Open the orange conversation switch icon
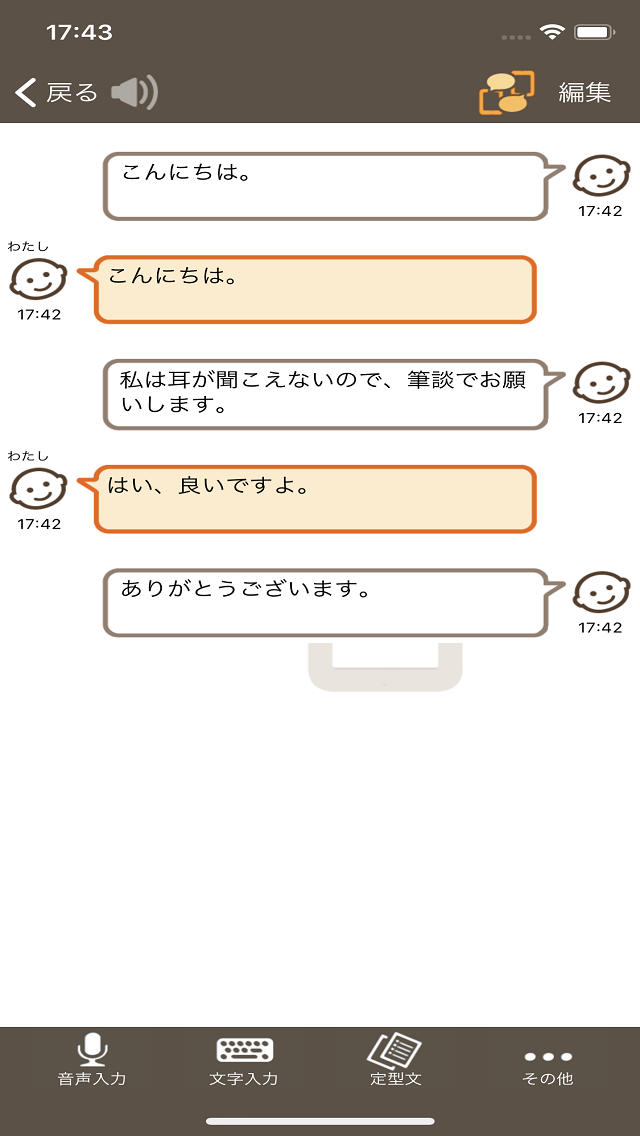Viewport: 640px width, 1136px height. click(x=507, y=93)
